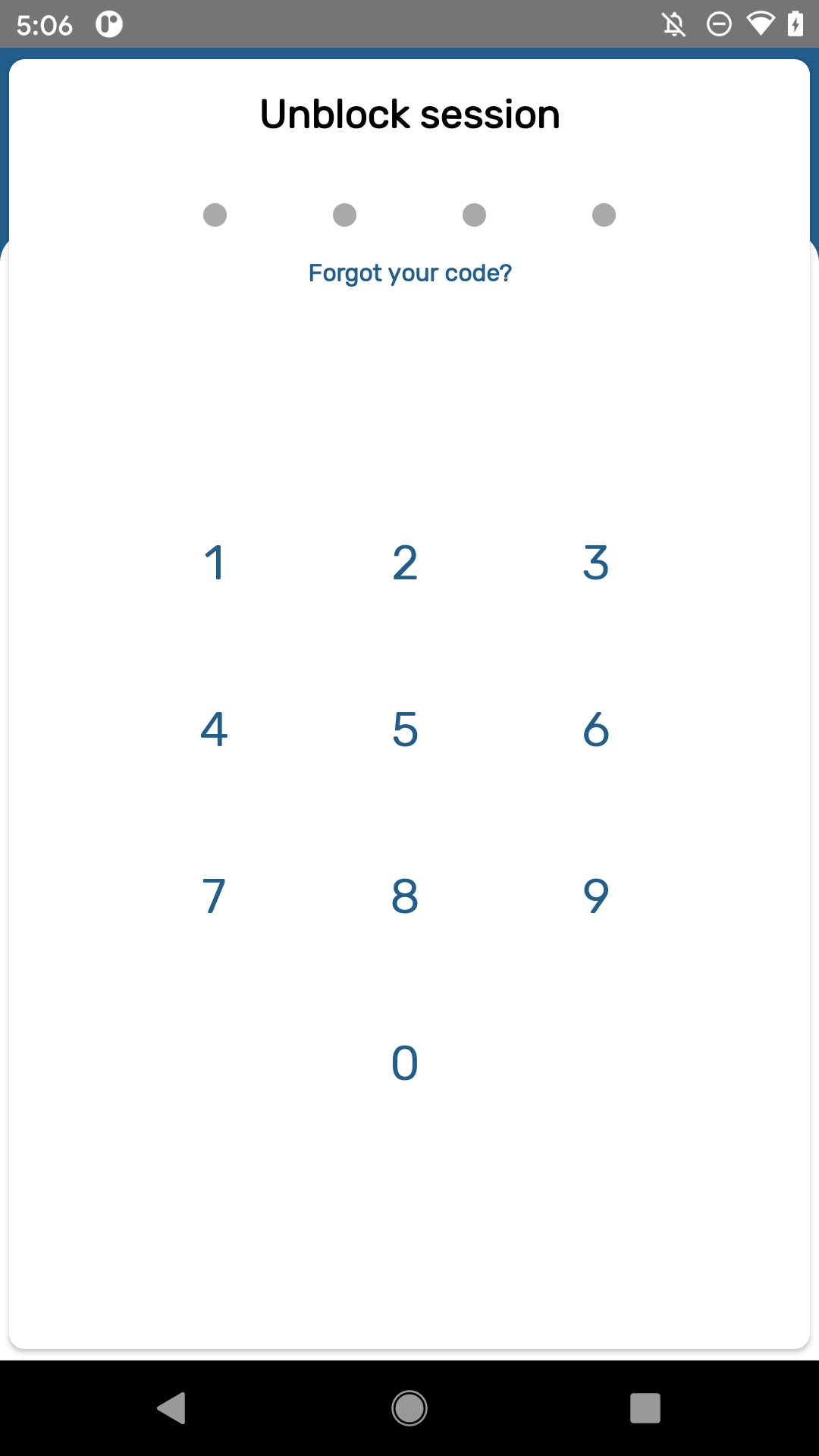Enter digit 8 on the keypad

pyautogui.click(x=405, y=896)
